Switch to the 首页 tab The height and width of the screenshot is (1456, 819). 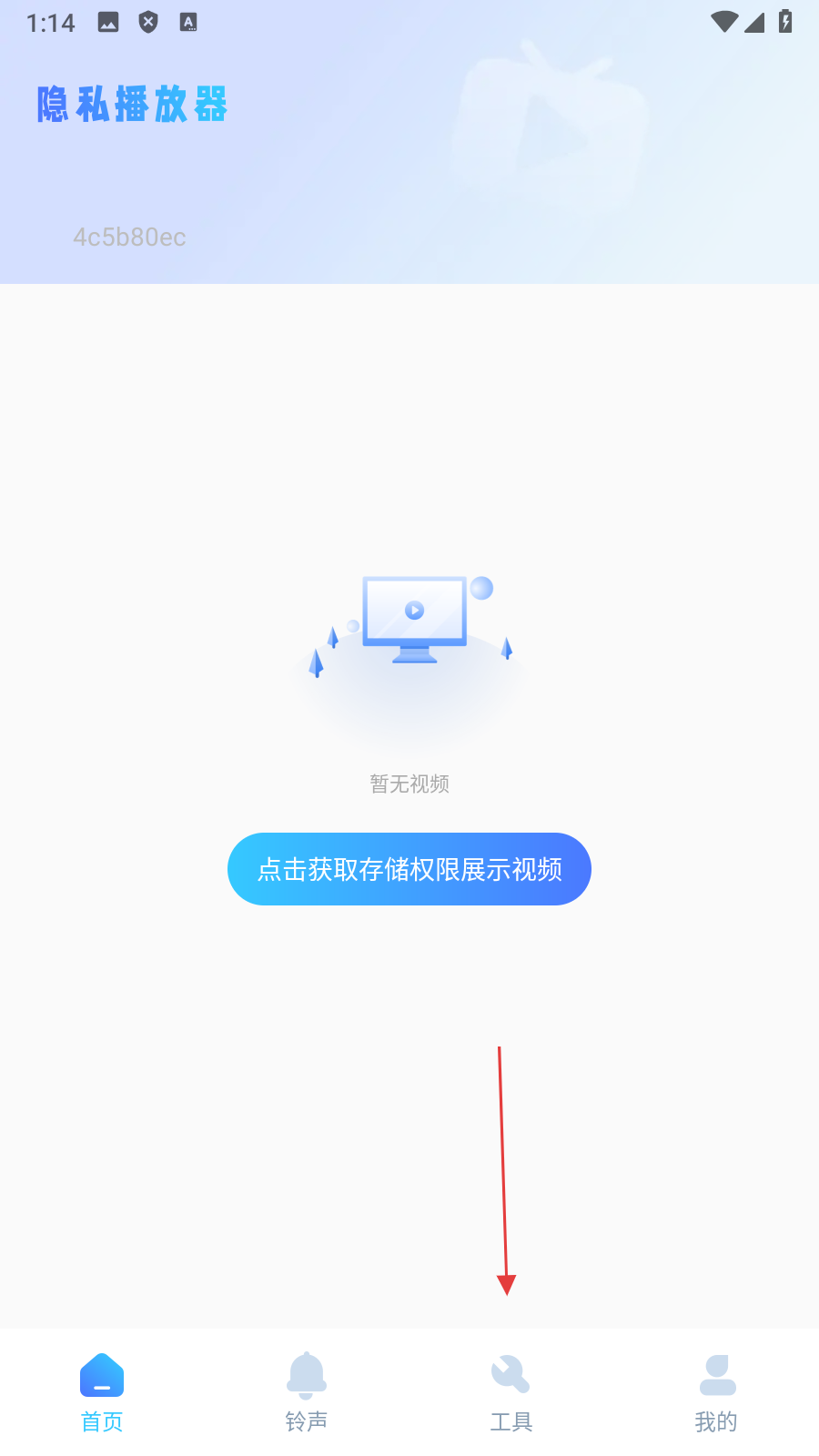coord(102,1392)
